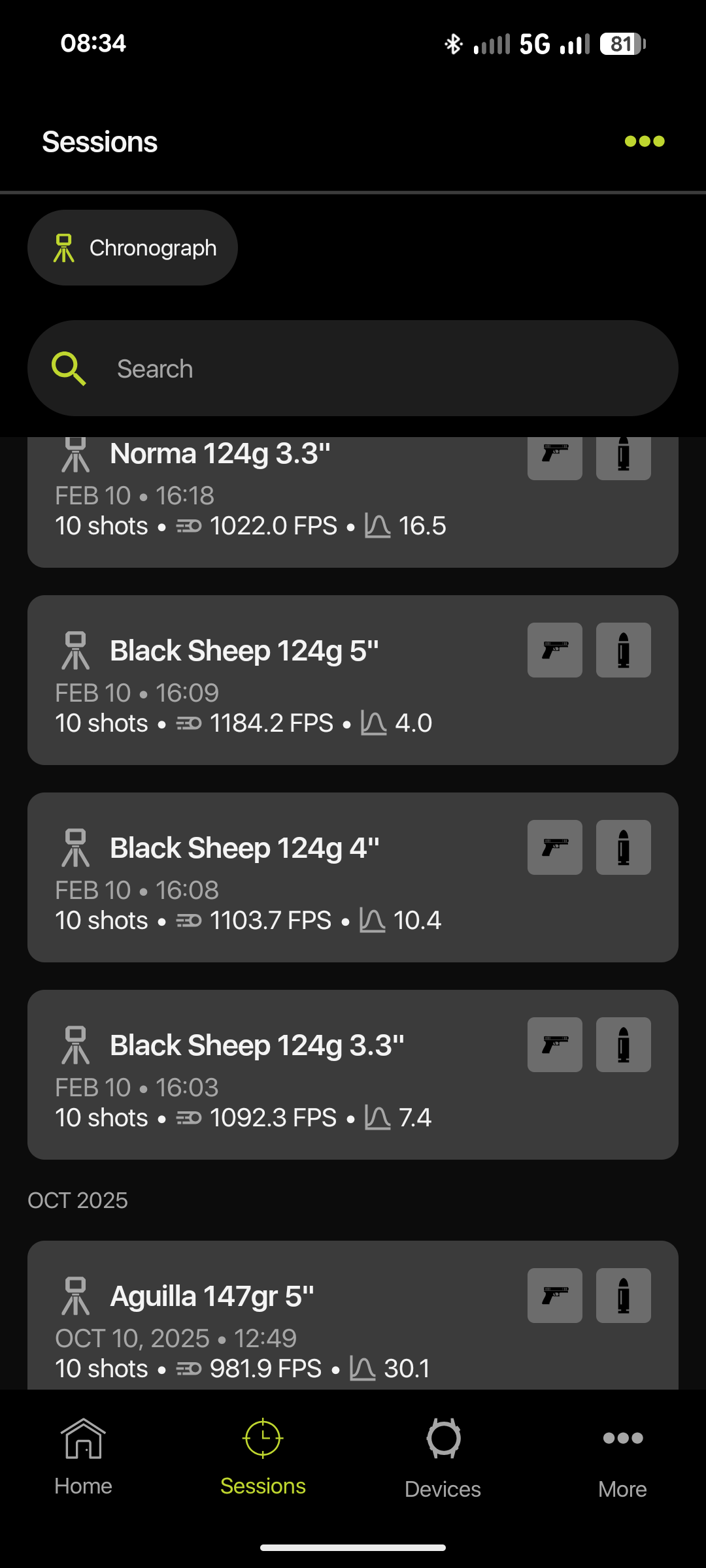Viewport: 706px width, 1568px height.
Task: Open the green three-dot options menu
Action: (x=645, y=141)
